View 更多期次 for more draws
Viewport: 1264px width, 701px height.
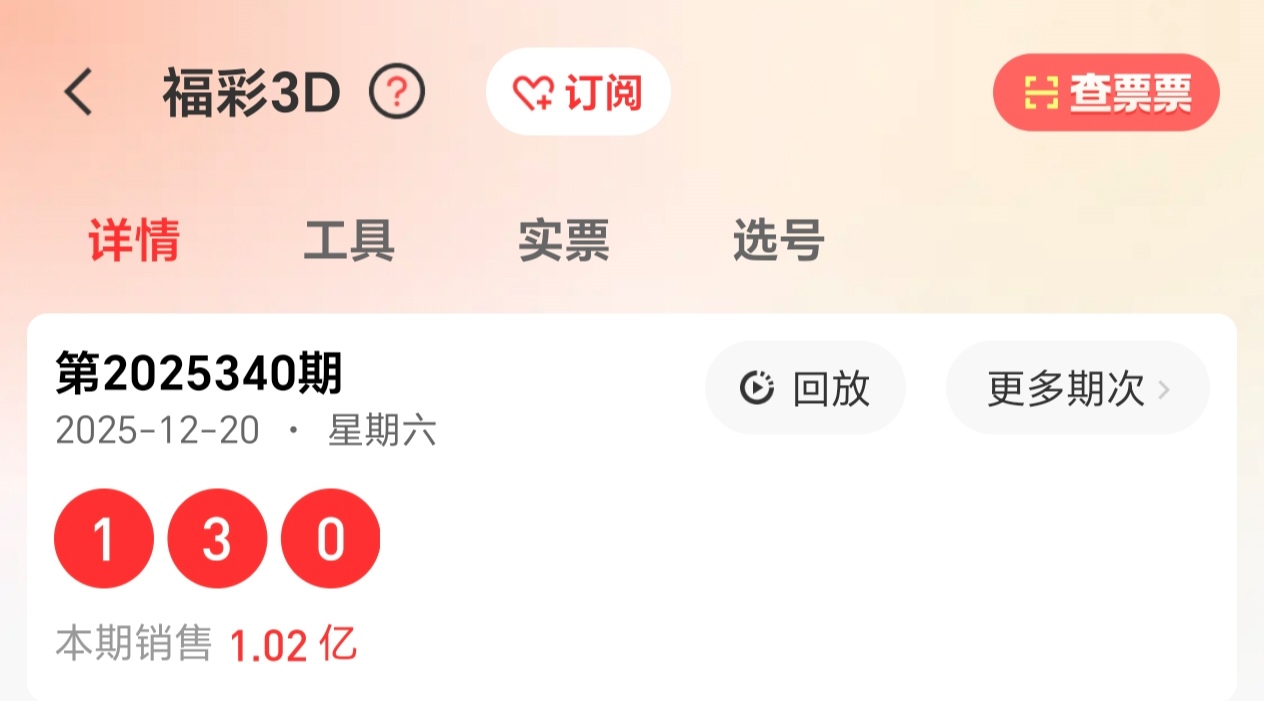[x=1077, y=388]
